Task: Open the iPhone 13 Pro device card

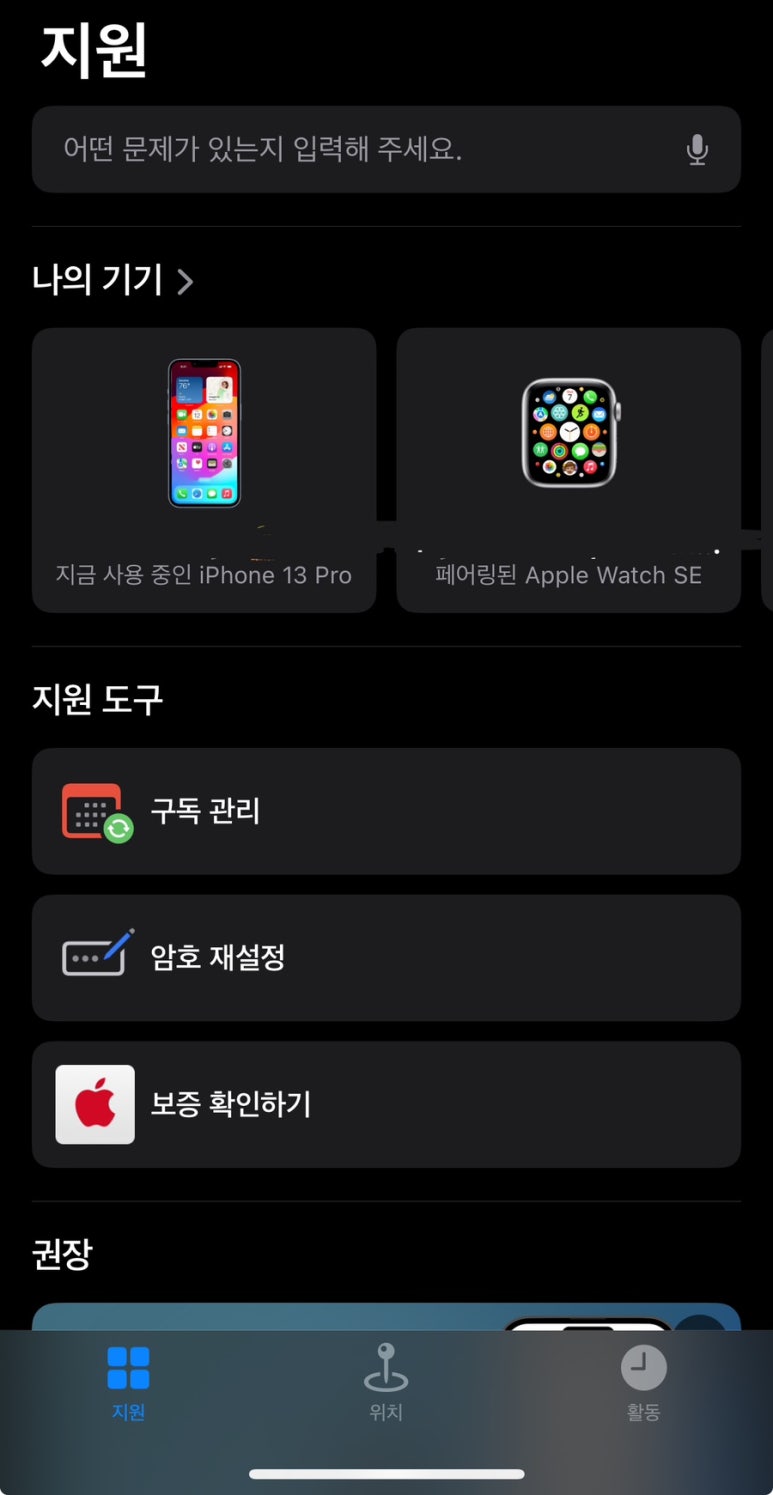Action: click(x=204, y=470)
